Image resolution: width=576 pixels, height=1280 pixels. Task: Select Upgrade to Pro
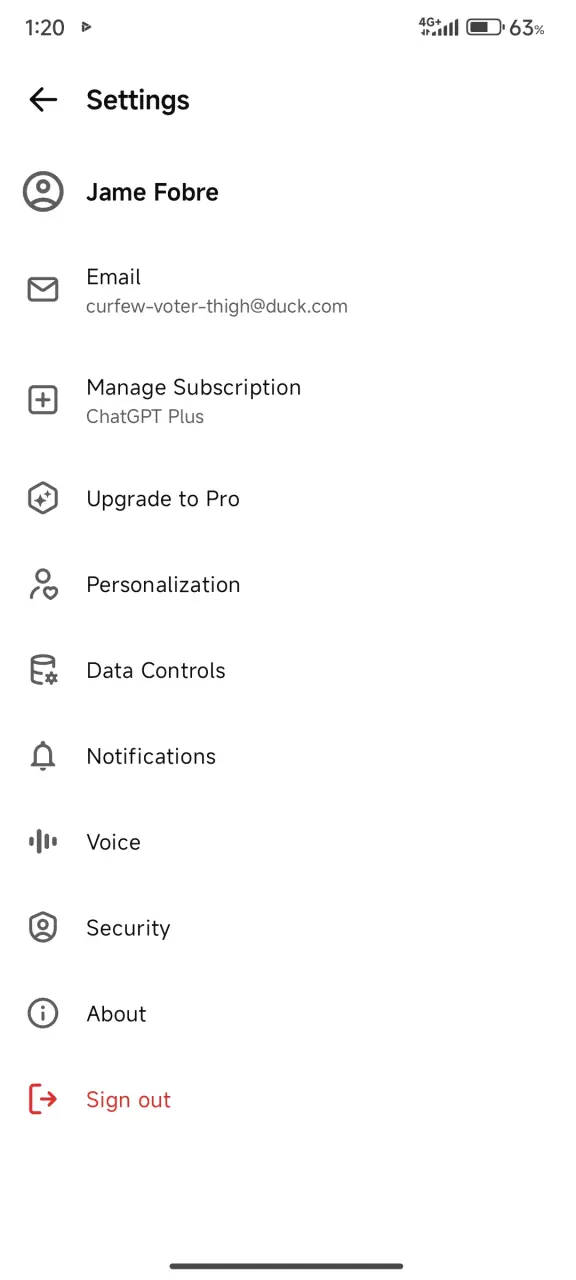point(288,499)
